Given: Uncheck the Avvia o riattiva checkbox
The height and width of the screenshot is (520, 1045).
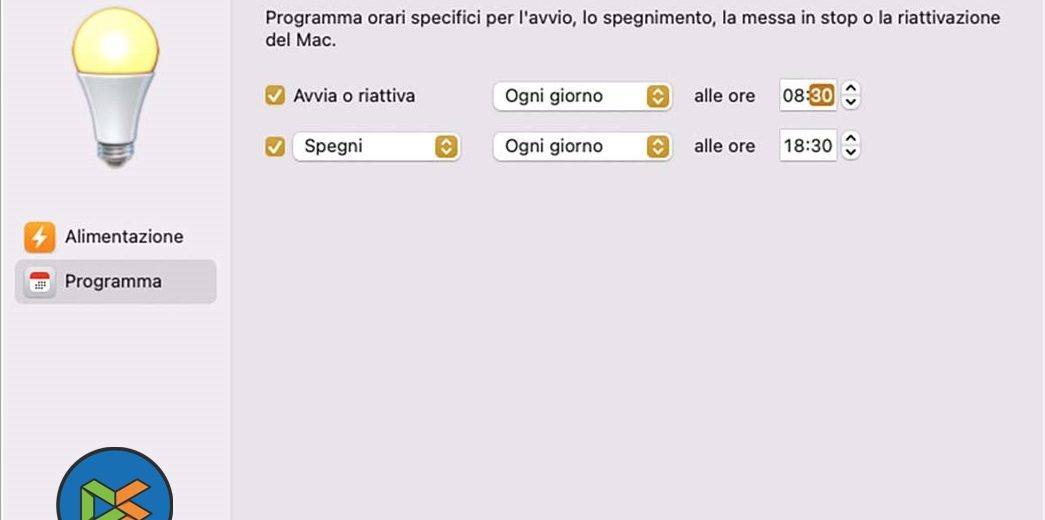Looking at the screenshot, I should click(x=275, y=96).
